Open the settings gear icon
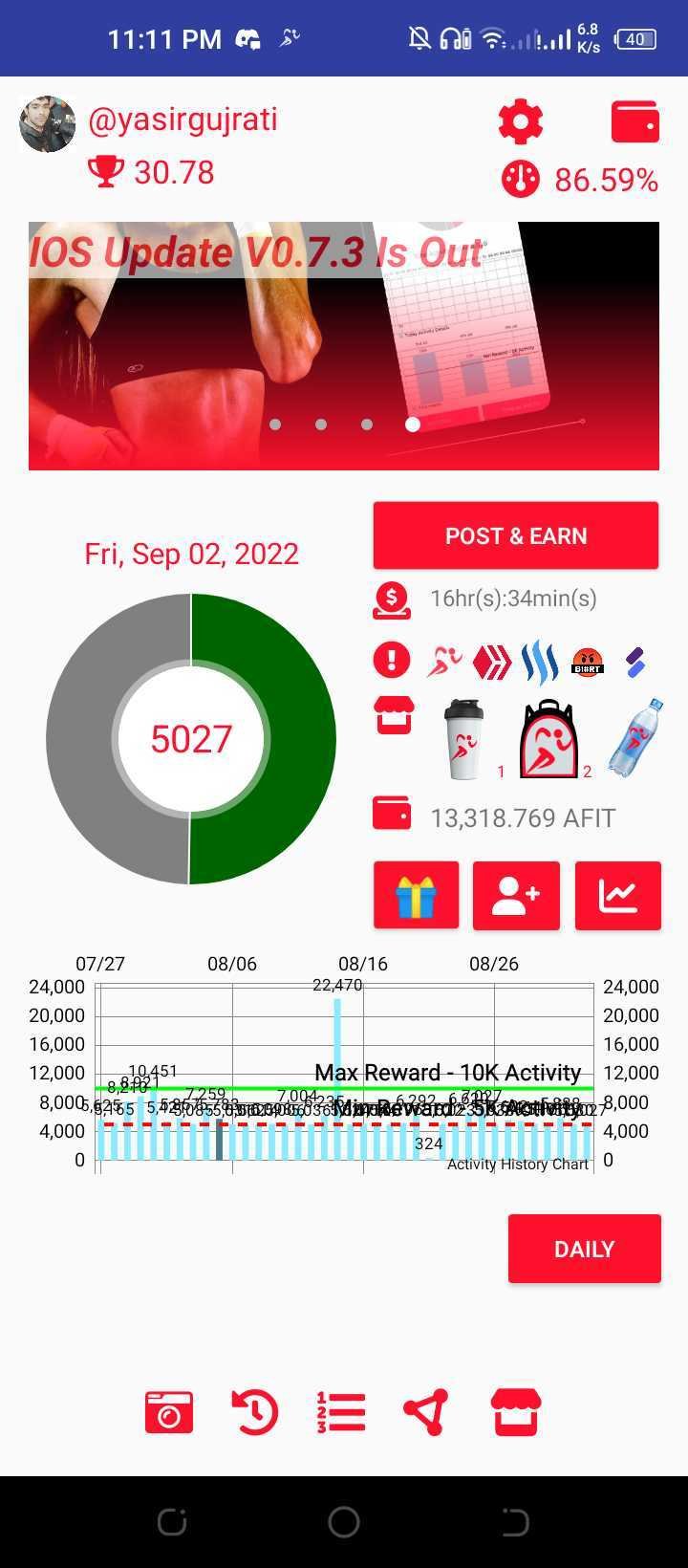The image size is (688, 1568). coord(521,121)
